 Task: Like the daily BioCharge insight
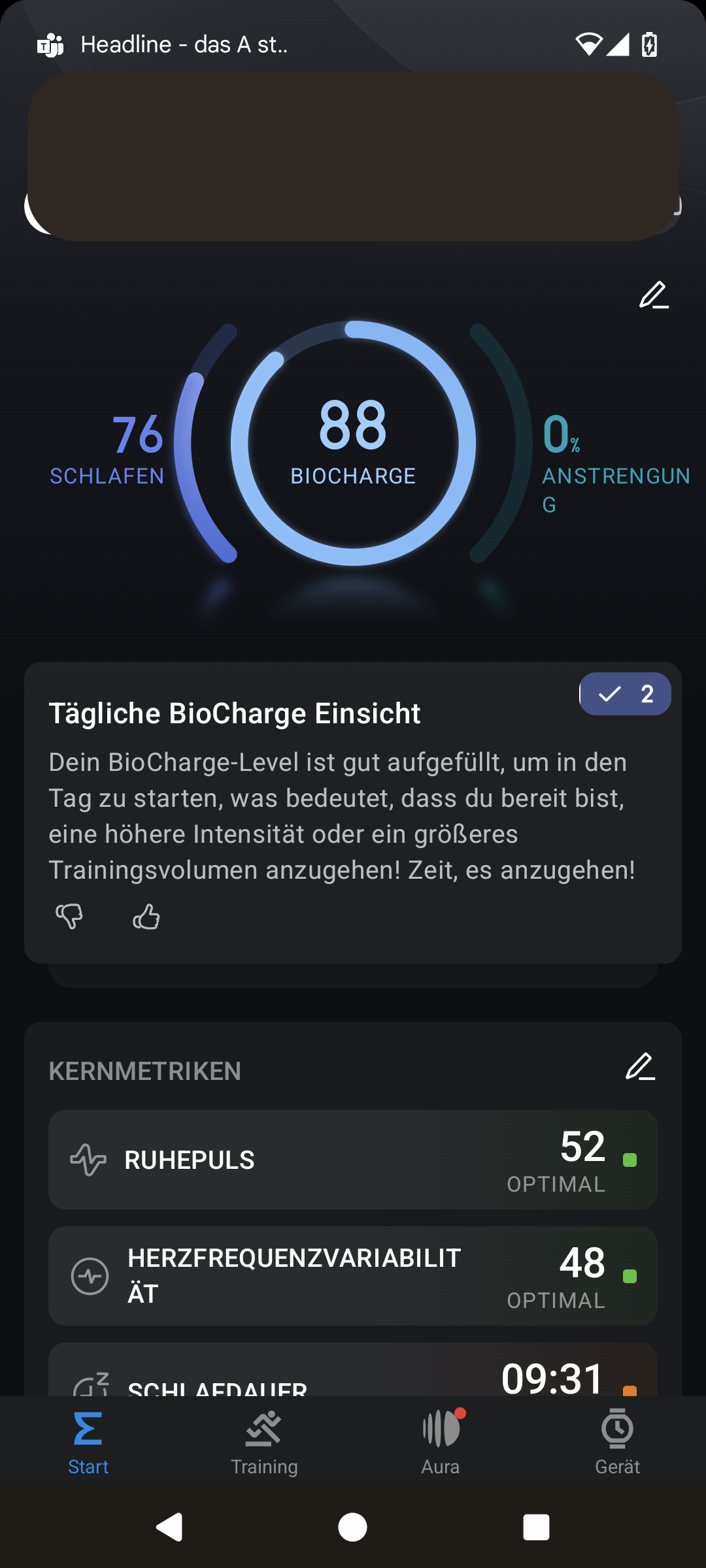[146, 917]
